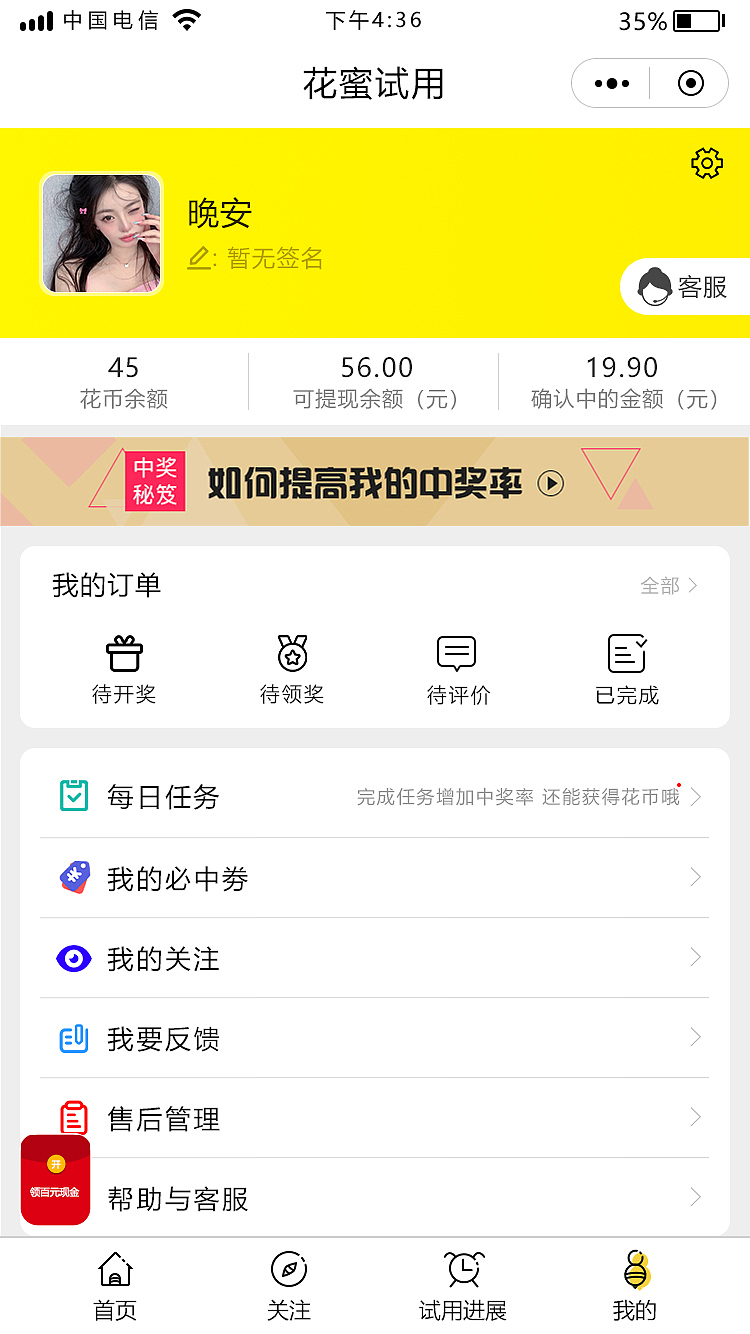Open 已完成 orders
The height and width of the screenshot is (1334, 750).
(x=627, y=670)
